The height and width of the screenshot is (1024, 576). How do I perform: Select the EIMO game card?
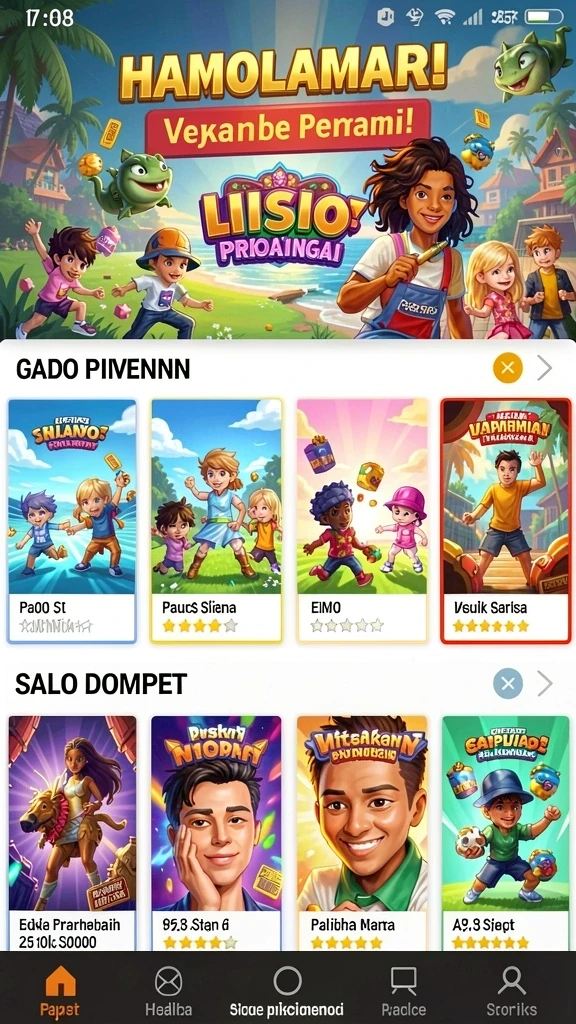362,520
